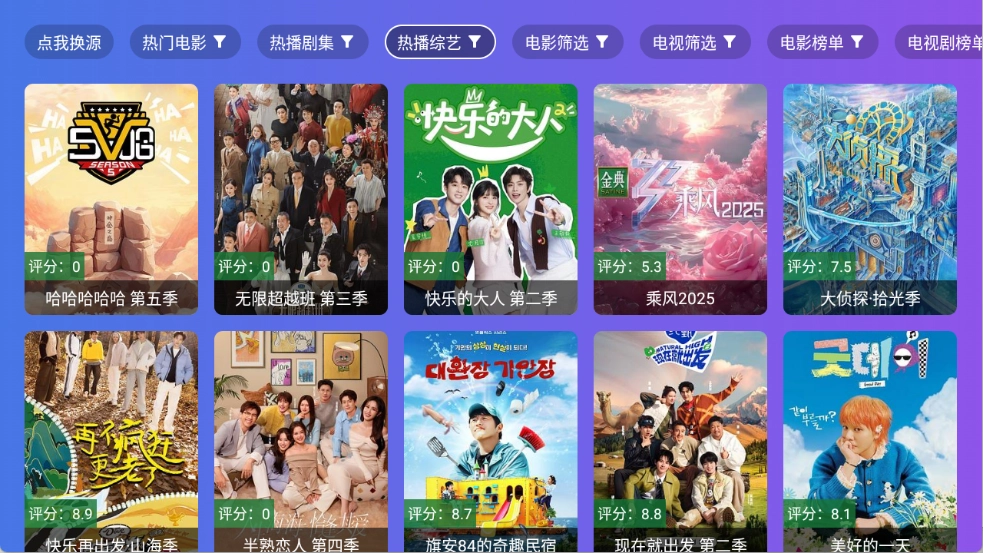The height and width of the screenshot is (553, 983).
Task: Select 快乐的大人 第二季 poster
Action: 490,198
